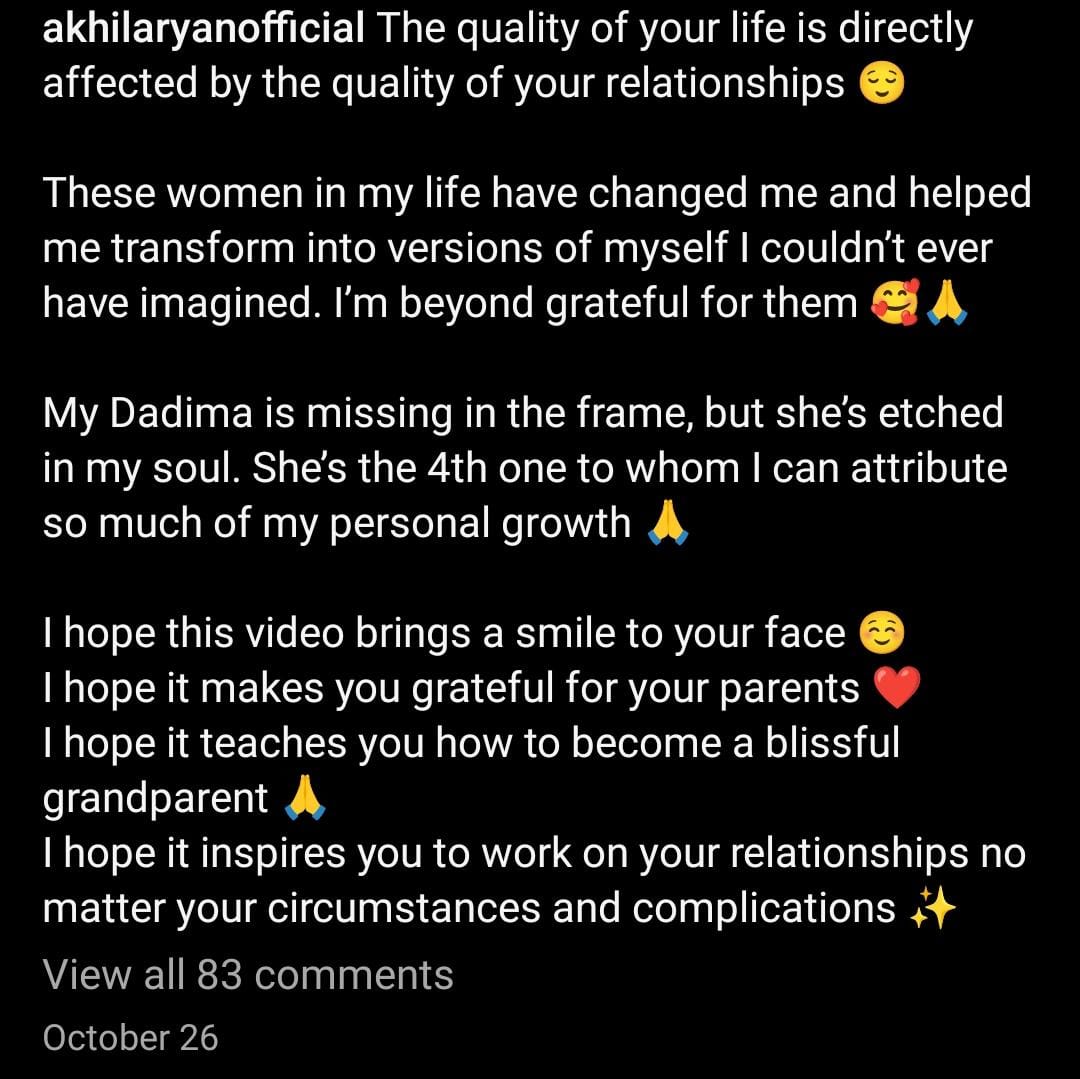View all 83 comments

pos(248,974)
